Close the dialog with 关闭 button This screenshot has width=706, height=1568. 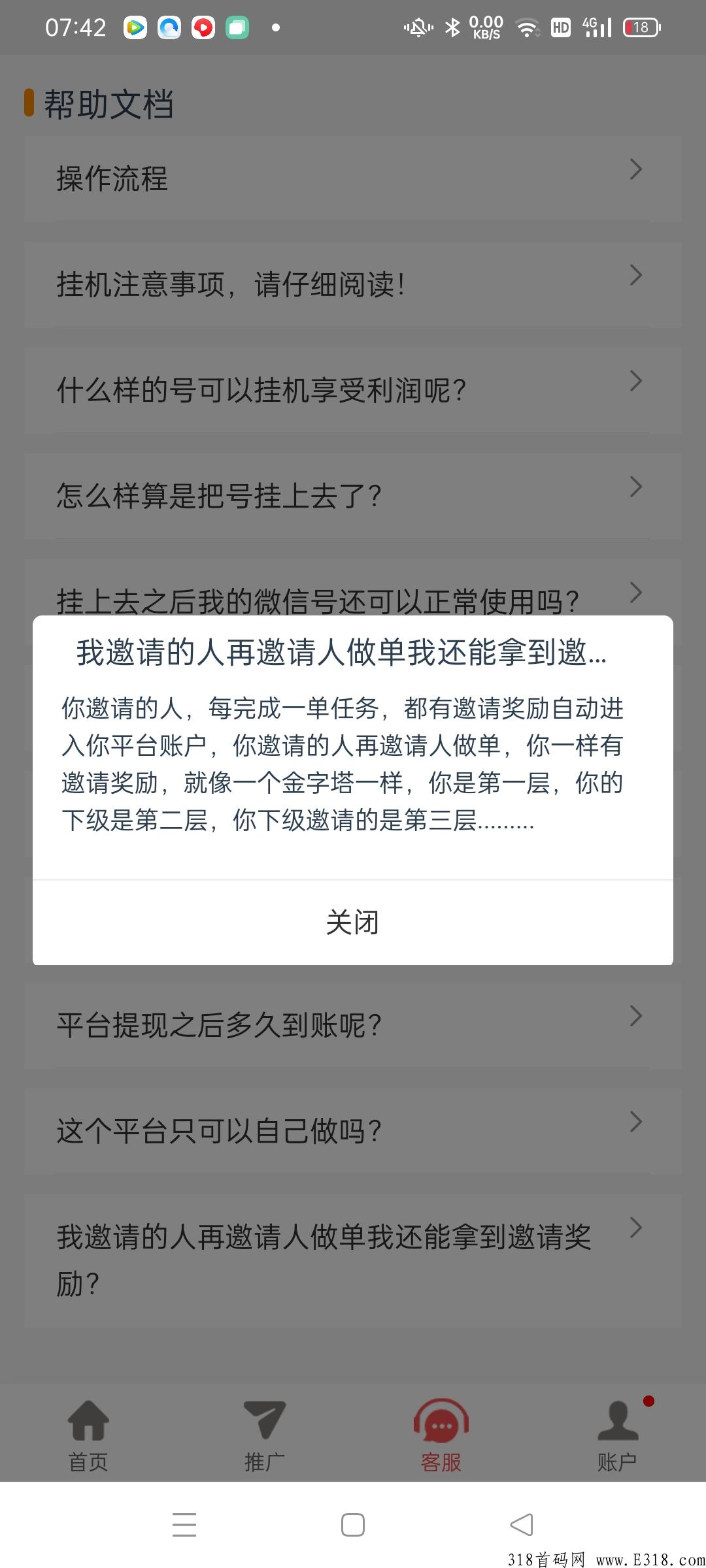click(x=352, y=922)
